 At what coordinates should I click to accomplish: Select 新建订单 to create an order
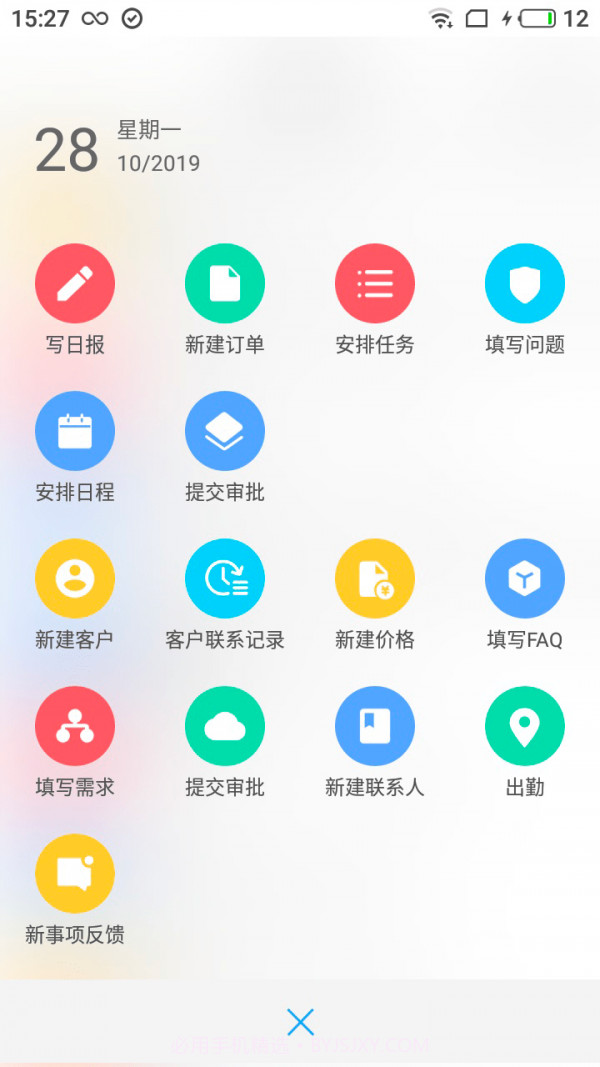pos(225,284)
